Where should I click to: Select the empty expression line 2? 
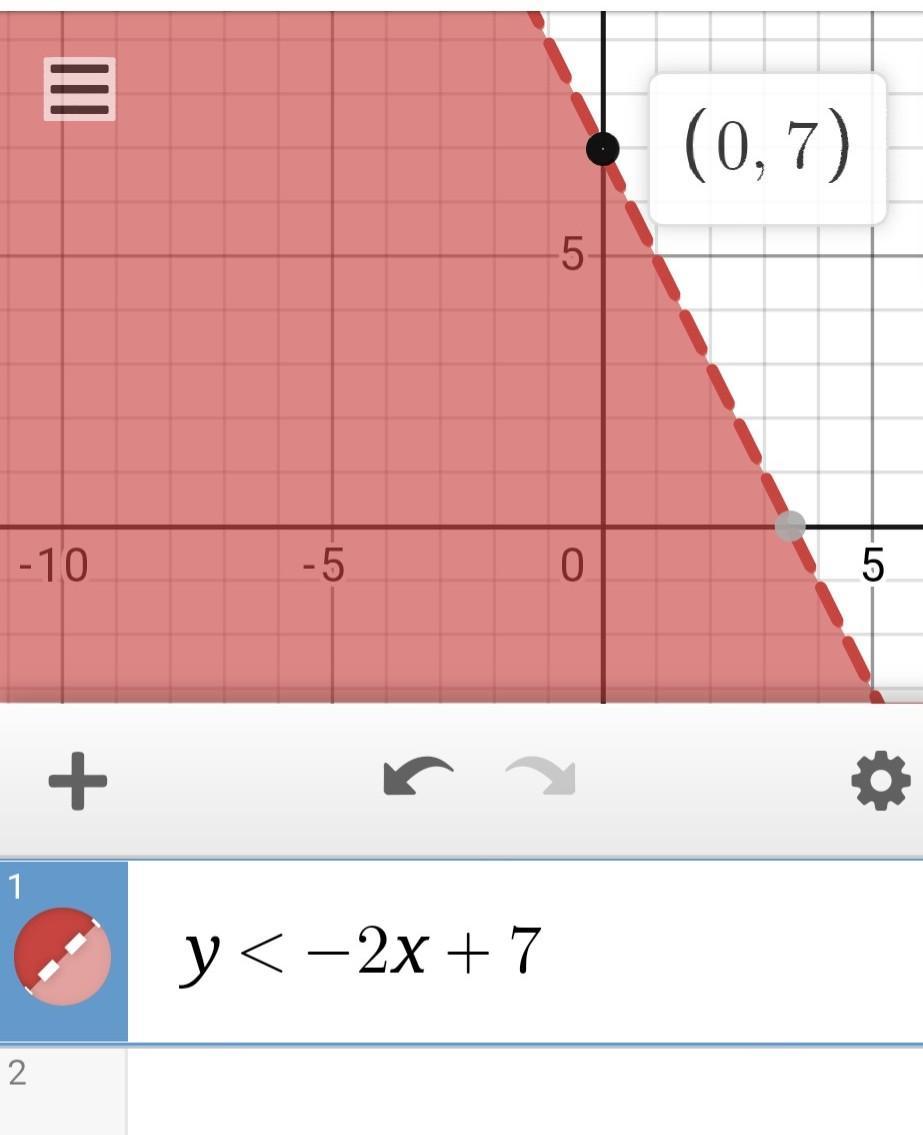pyautogui.click(x=520, y=1090)
